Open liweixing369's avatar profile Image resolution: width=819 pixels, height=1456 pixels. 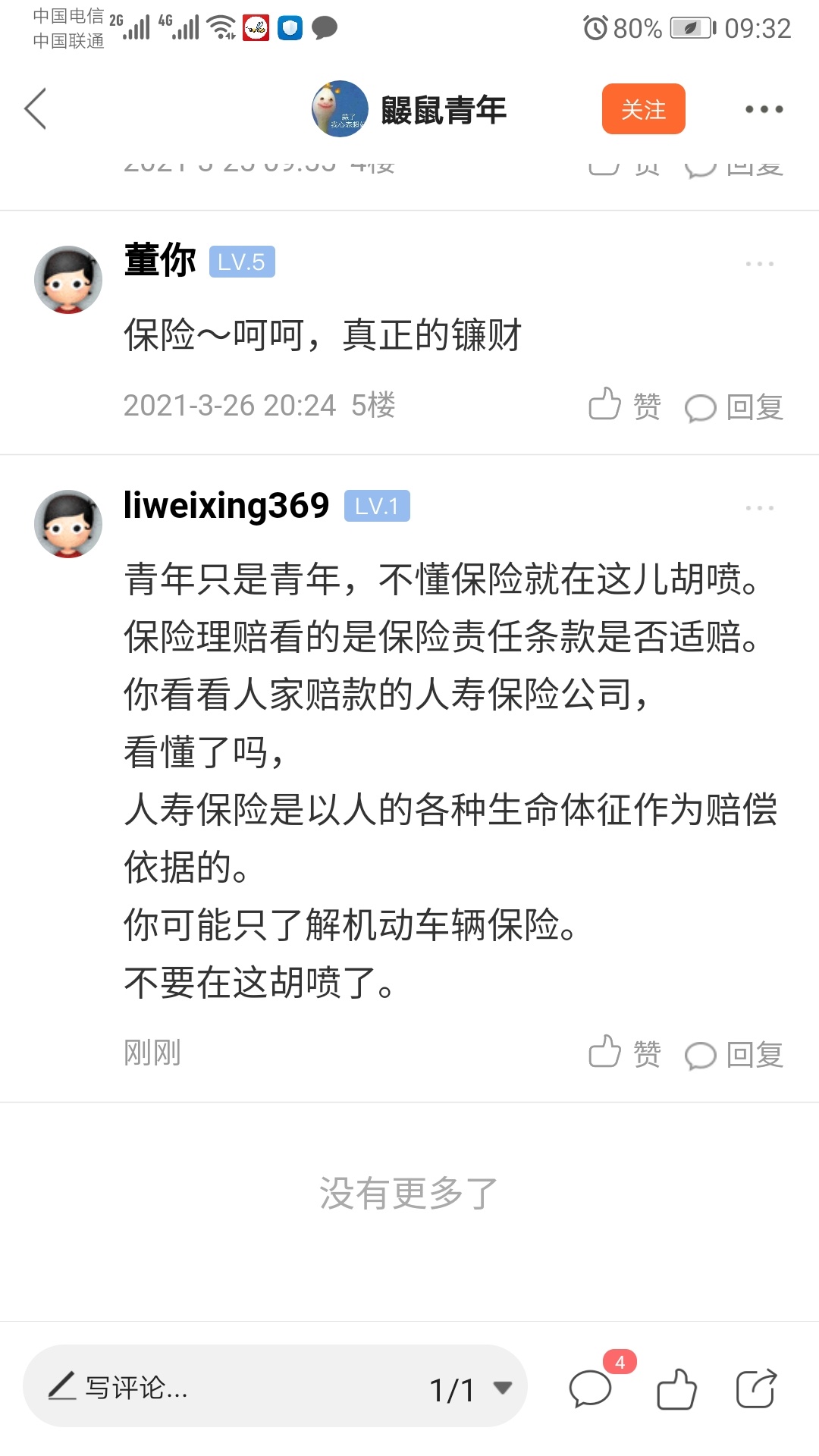click(x=68, y=523)
